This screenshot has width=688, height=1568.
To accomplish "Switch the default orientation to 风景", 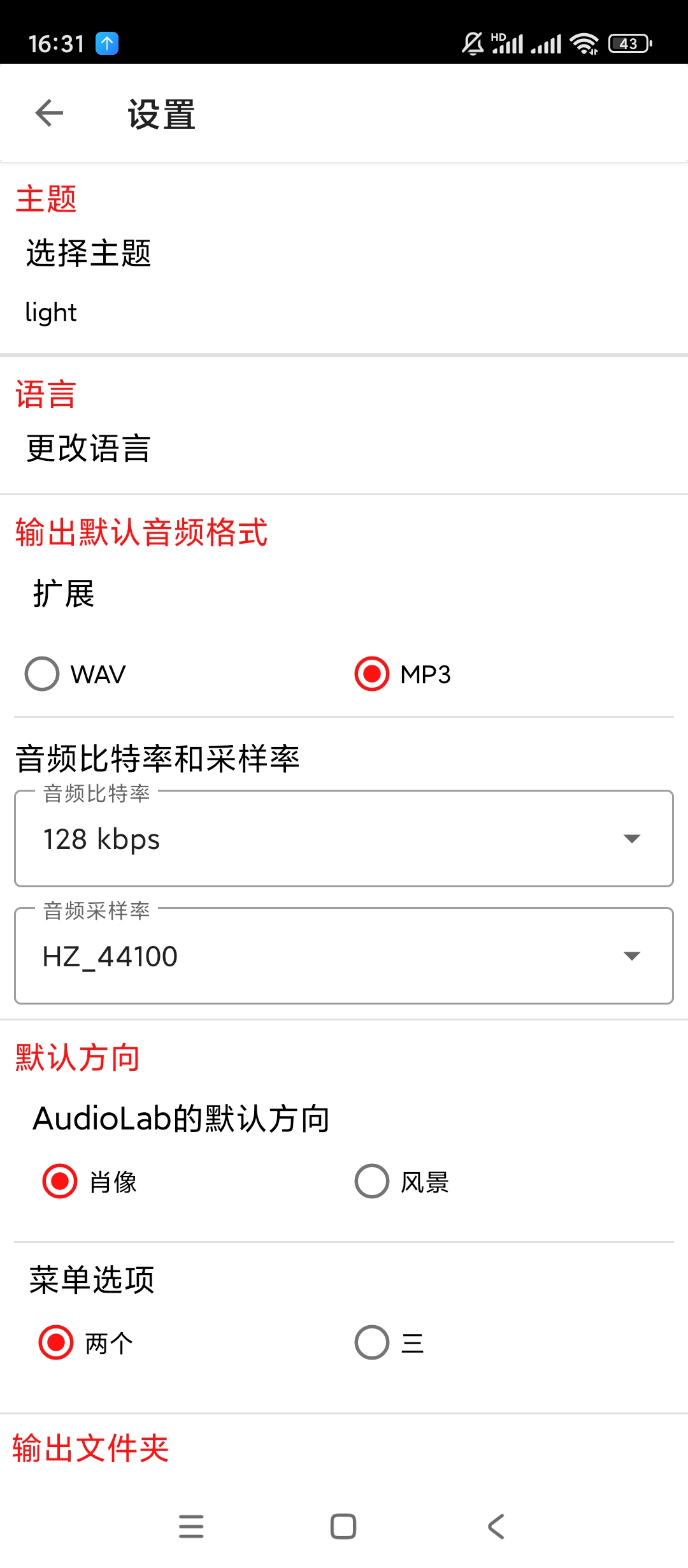I will click(372, 1182).
